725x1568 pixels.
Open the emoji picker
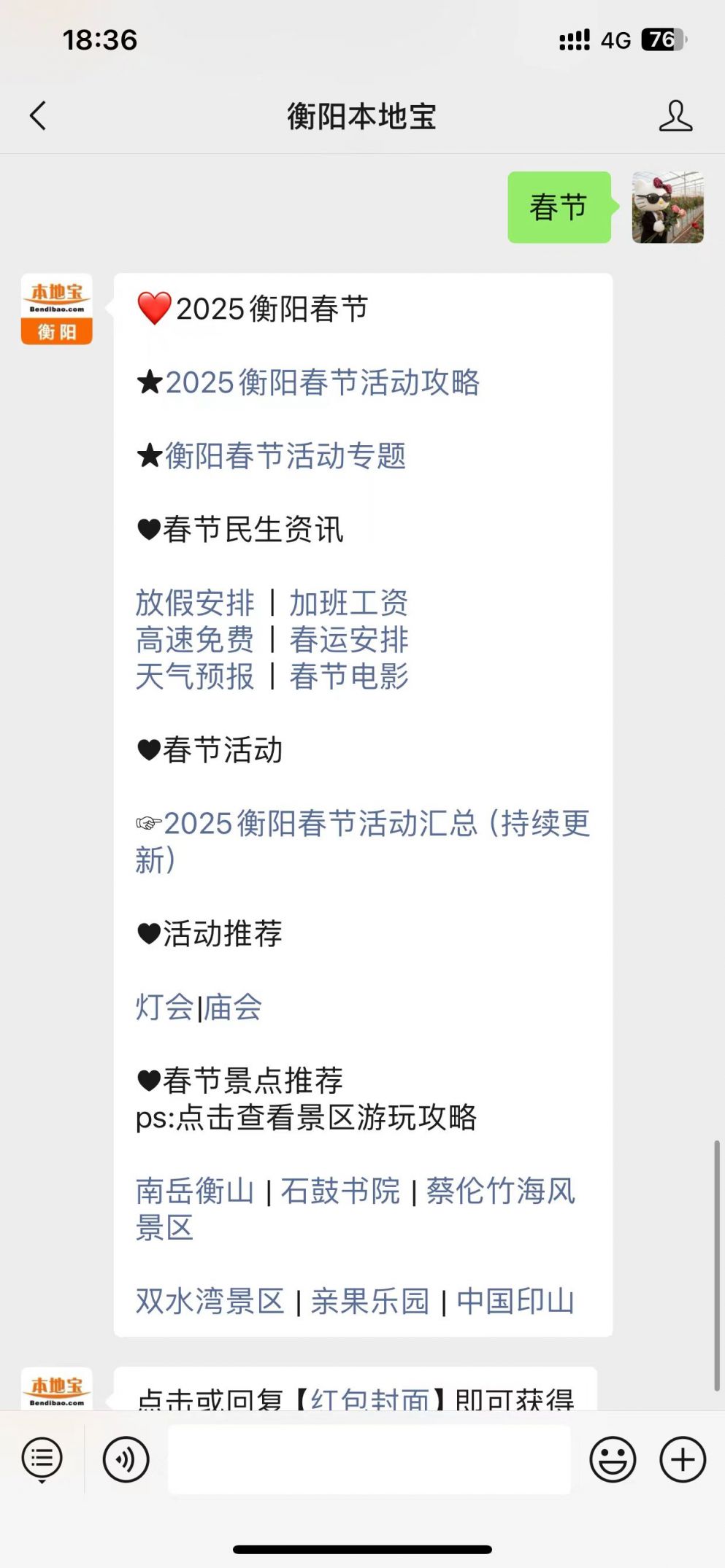pyautogui.click(x=613, y=1459)
